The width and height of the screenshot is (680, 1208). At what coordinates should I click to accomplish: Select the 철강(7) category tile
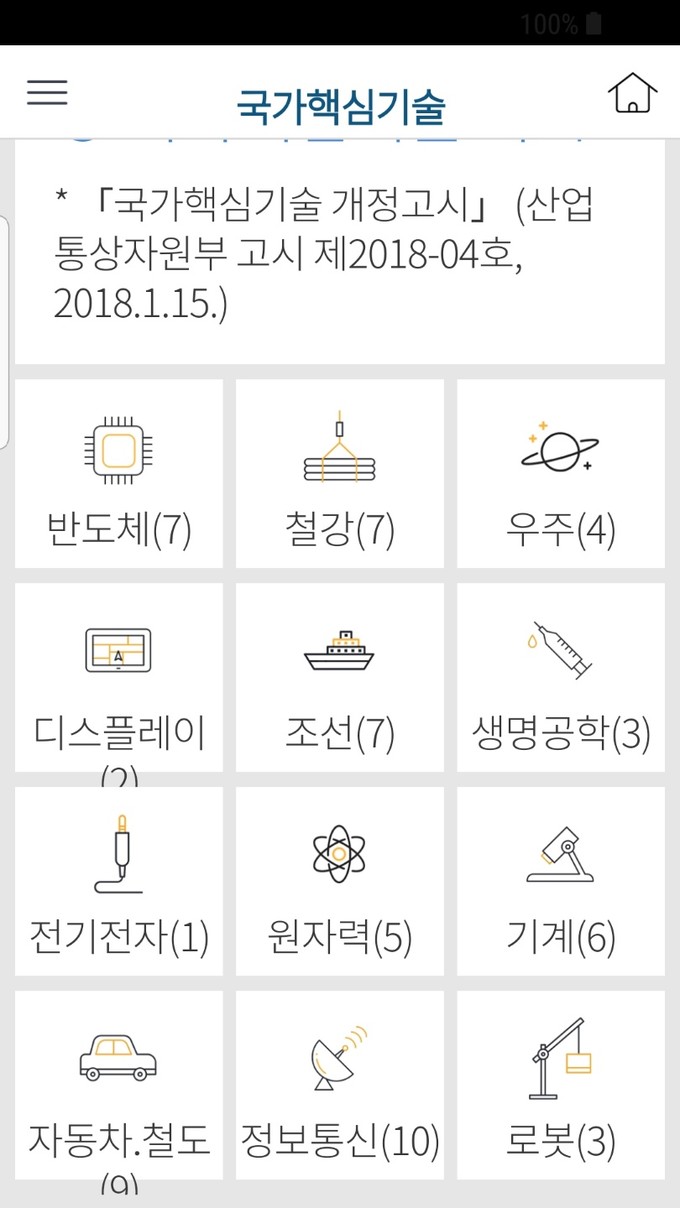pyautogui.click(x=340, y=474)
